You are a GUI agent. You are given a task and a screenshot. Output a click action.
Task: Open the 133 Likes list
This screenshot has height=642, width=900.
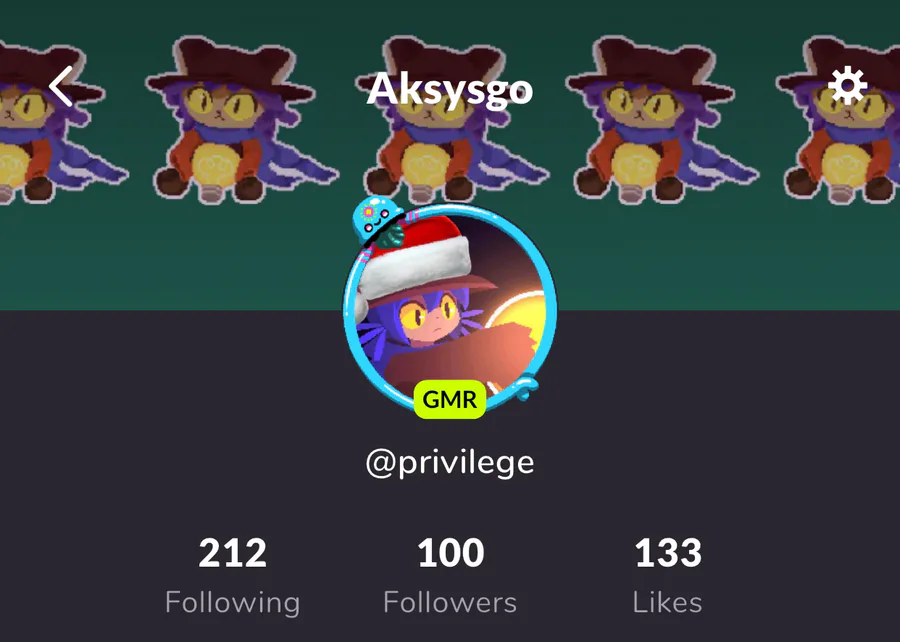[x=667, y=575]
